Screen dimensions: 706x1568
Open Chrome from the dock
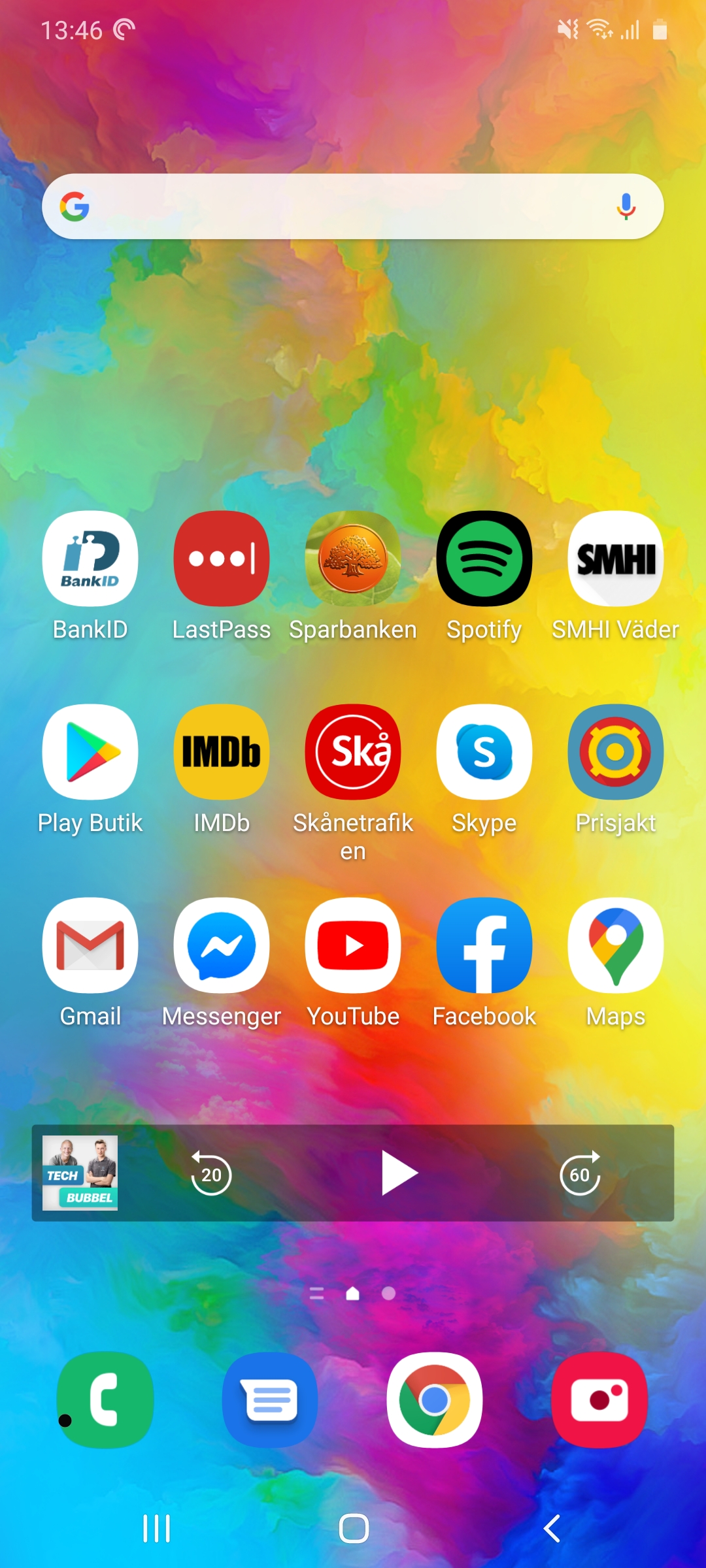tap(435, 1400)
